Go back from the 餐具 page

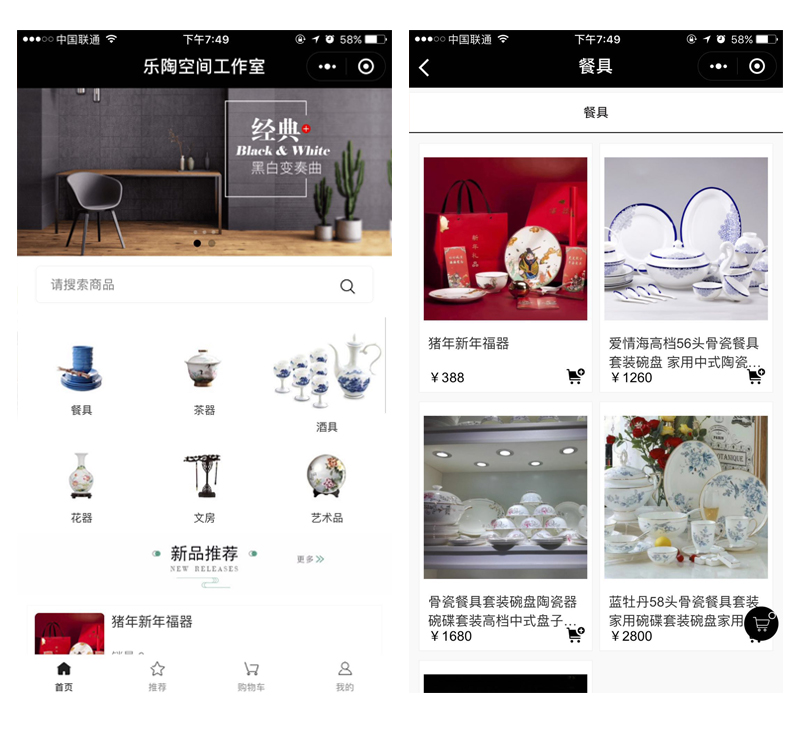coord(424,67)
